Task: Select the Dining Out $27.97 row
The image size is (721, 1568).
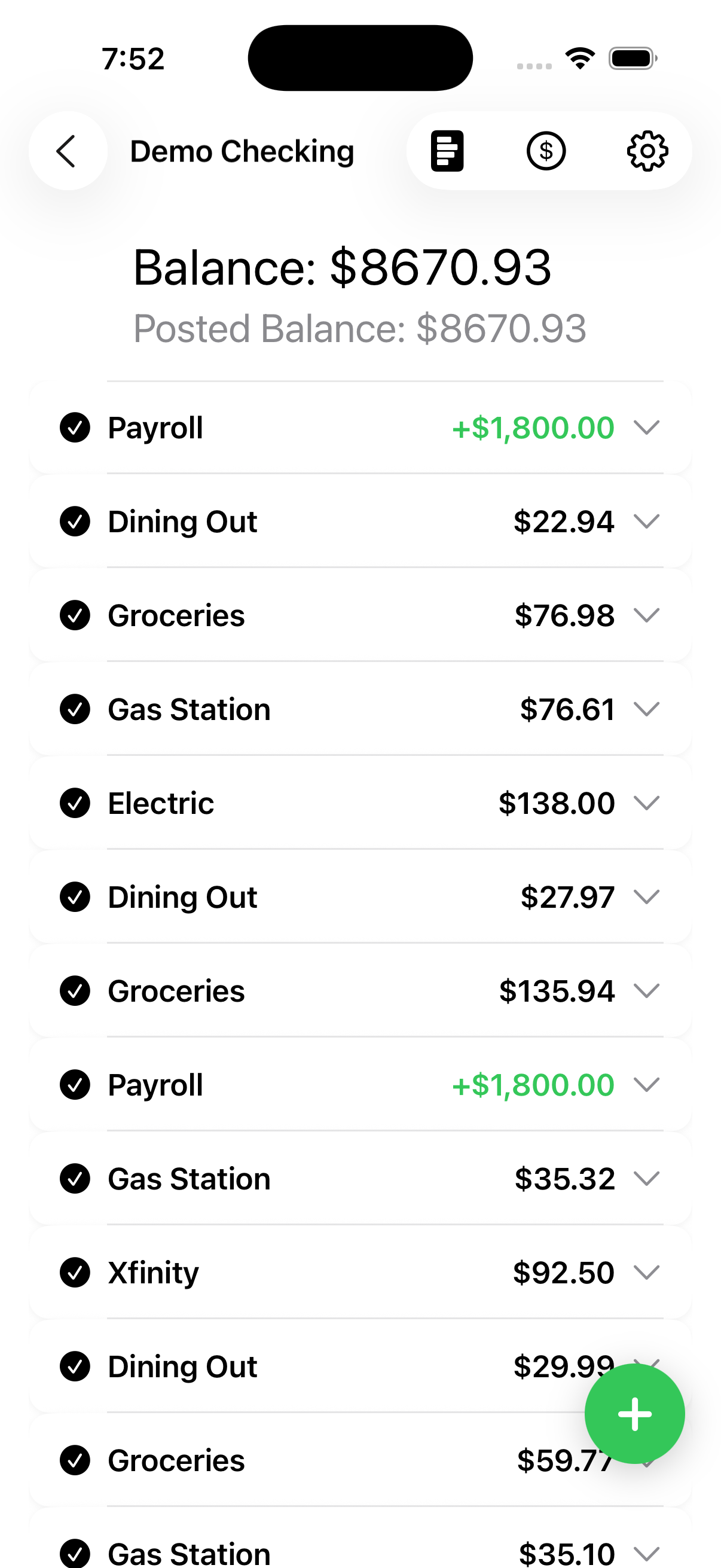Action: coord(341,896)
